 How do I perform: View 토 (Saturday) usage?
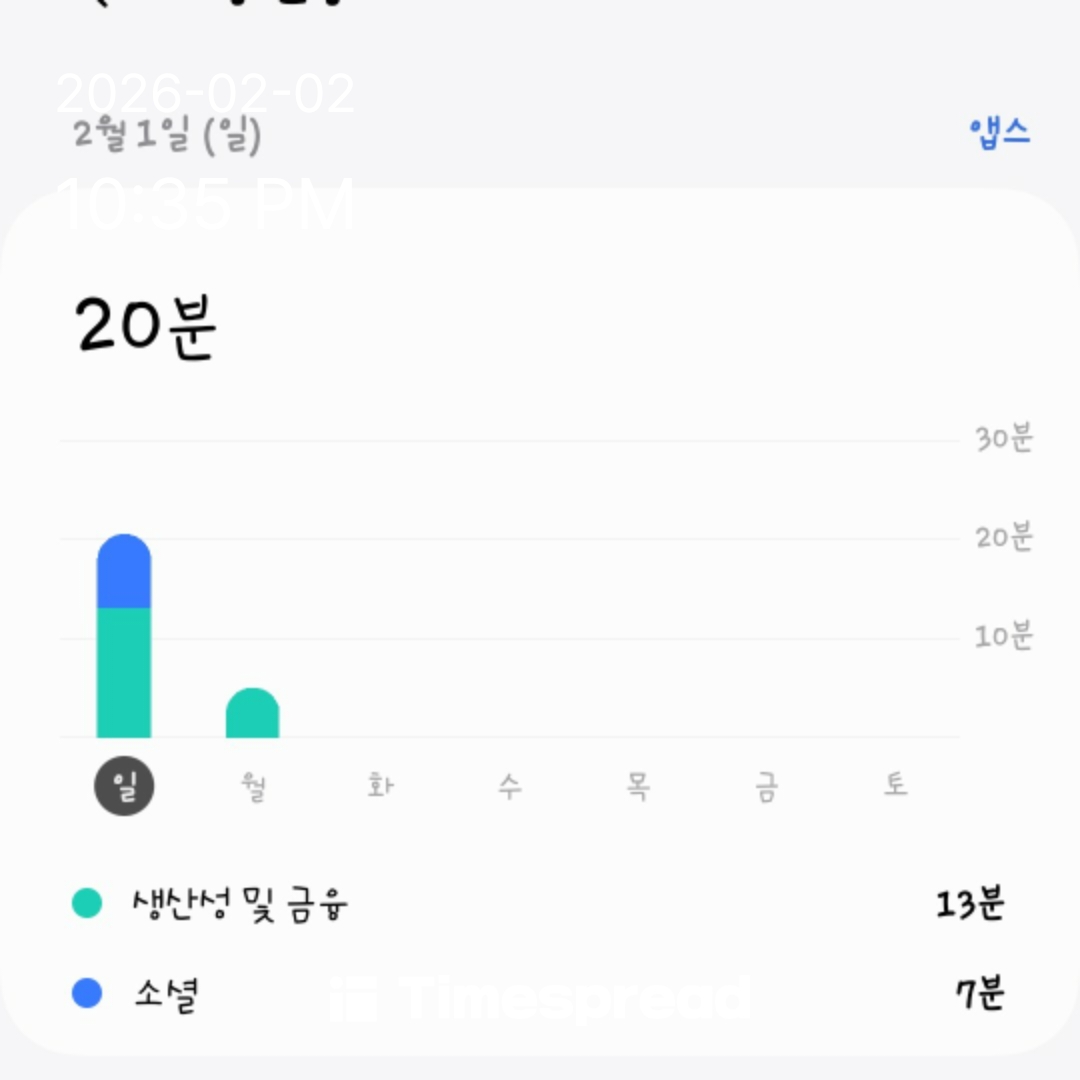click(895, 787)
